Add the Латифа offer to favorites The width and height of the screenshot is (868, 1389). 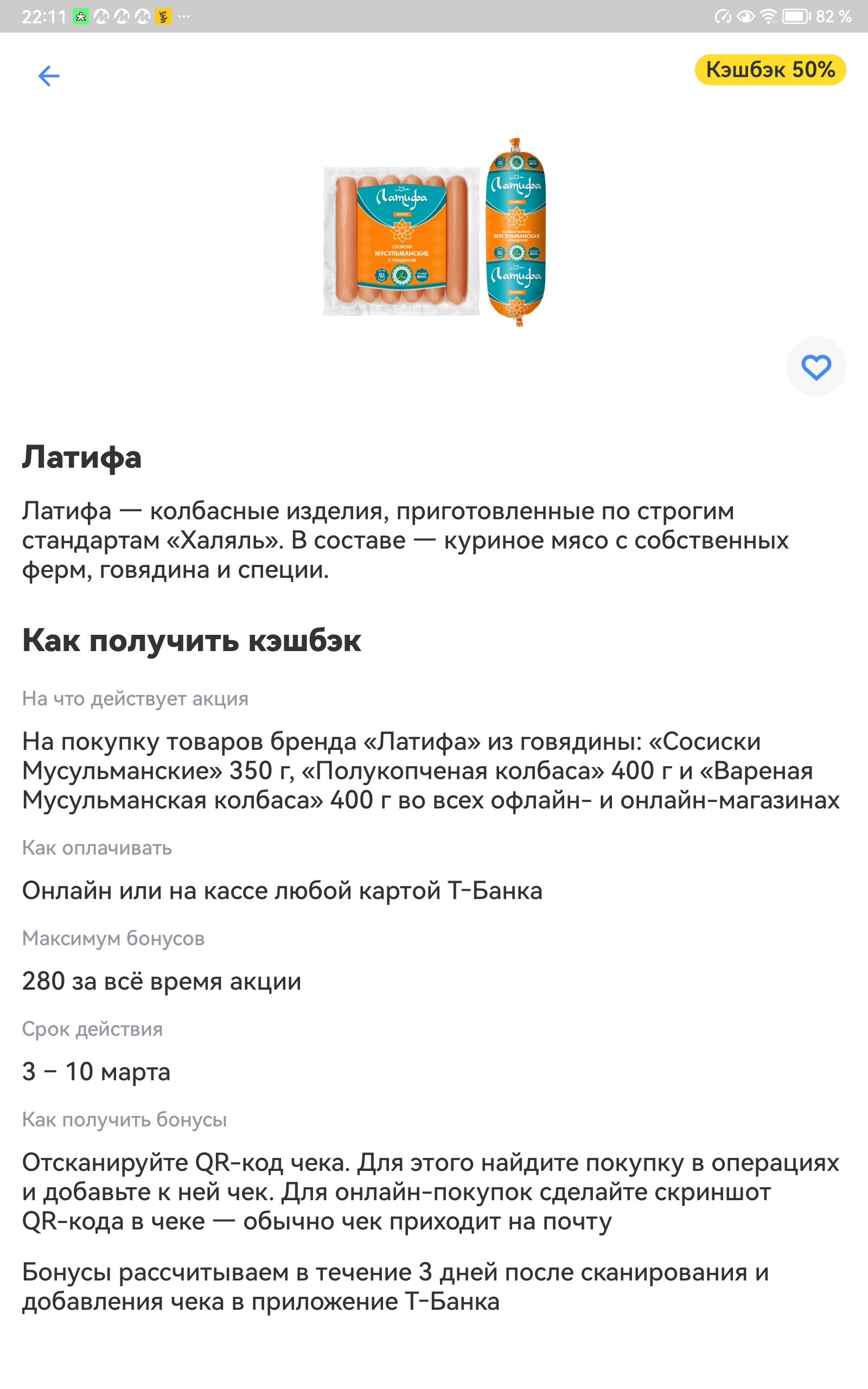(x=816, y=367)
